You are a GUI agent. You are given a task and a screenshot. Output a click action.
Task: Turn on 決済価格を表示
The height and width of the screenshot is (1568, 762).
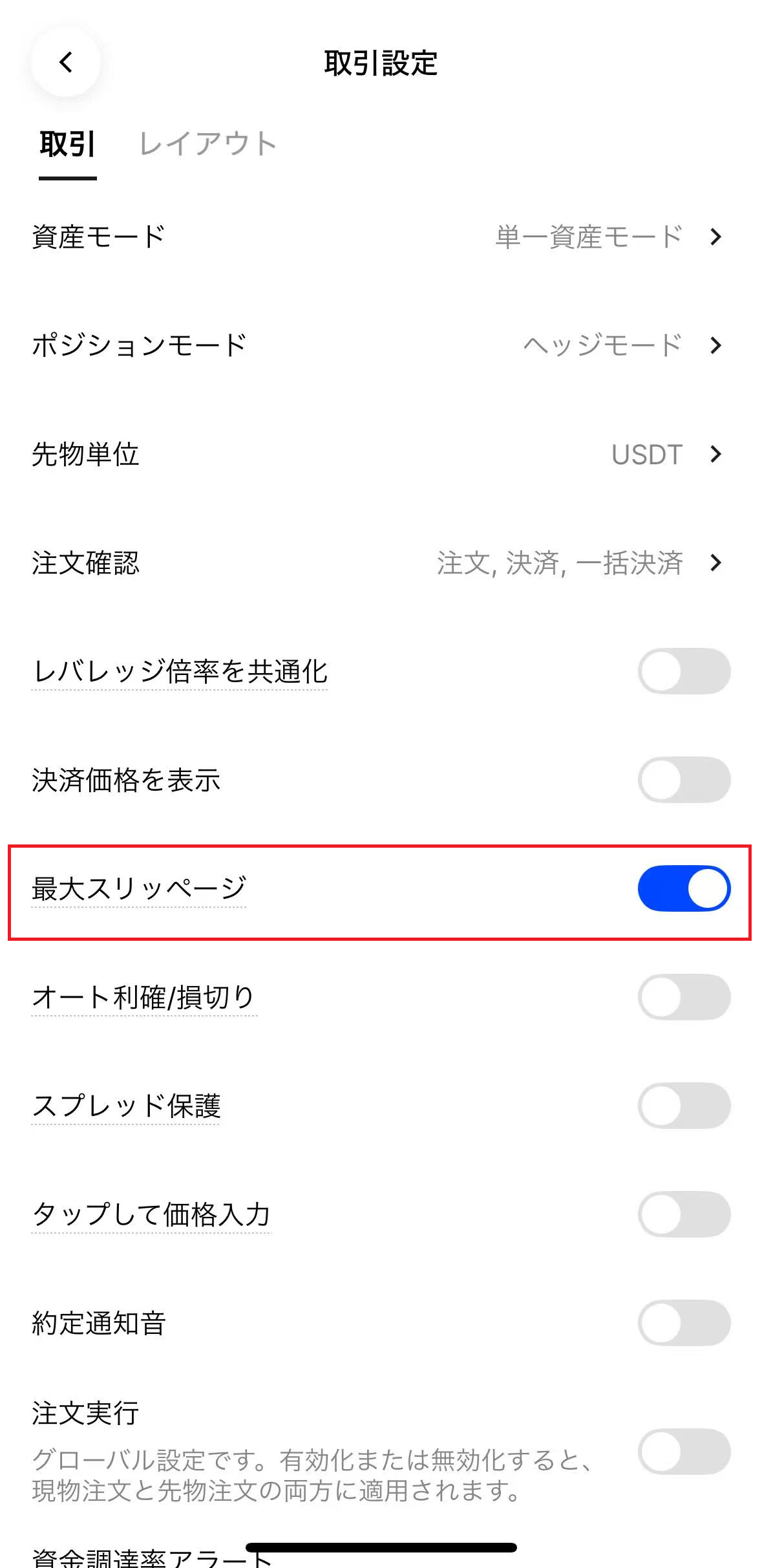684,780
